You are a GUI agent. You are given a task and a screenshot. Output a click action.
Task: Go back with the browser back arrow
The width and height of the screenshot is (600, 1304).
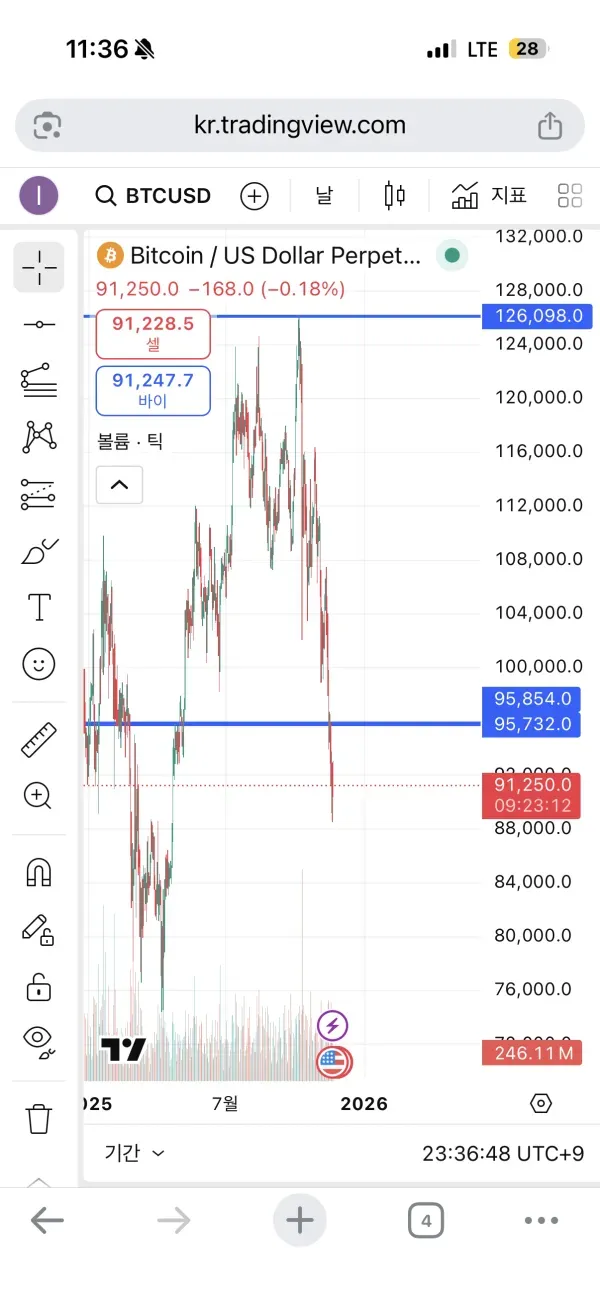(x=47, y=1221)
